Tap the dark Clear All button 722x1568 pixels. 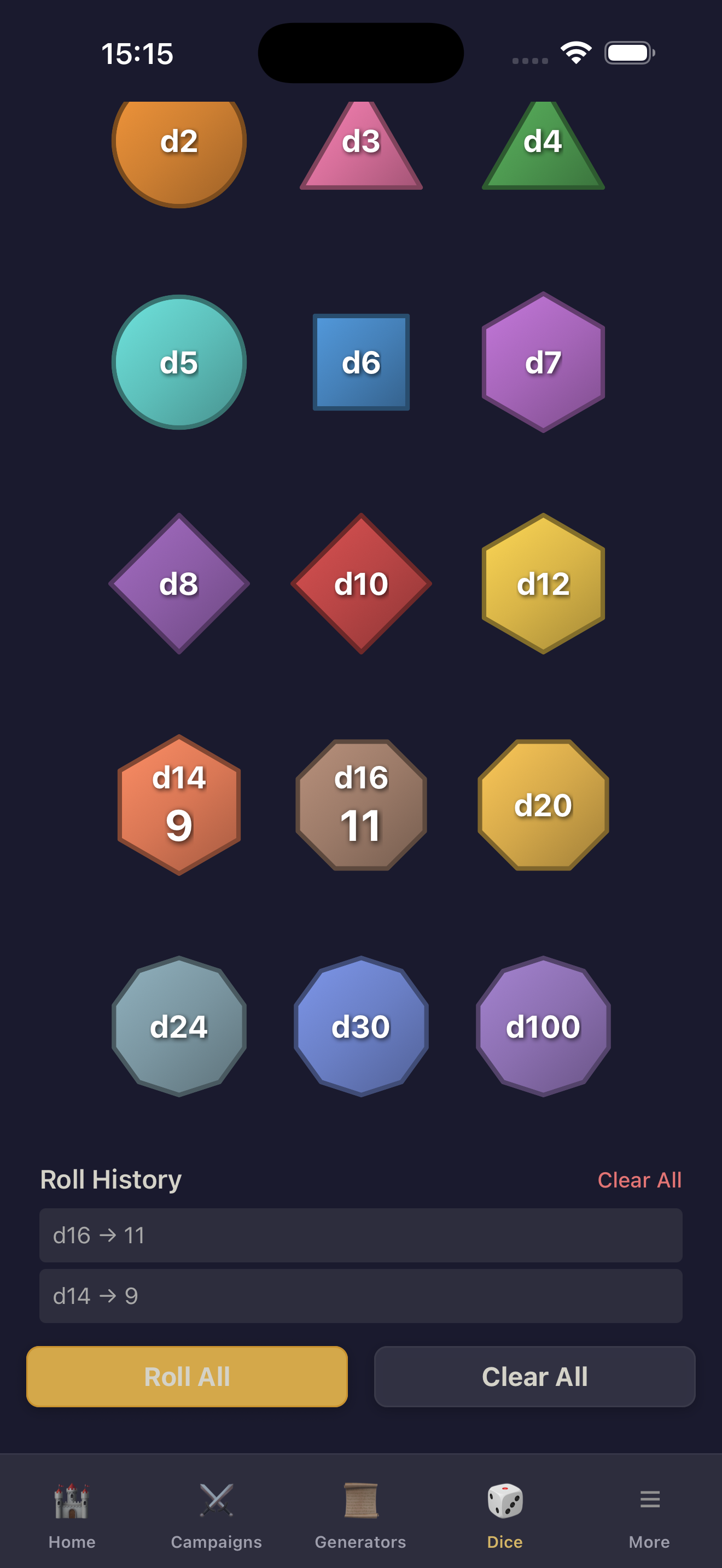[534, 1376]
